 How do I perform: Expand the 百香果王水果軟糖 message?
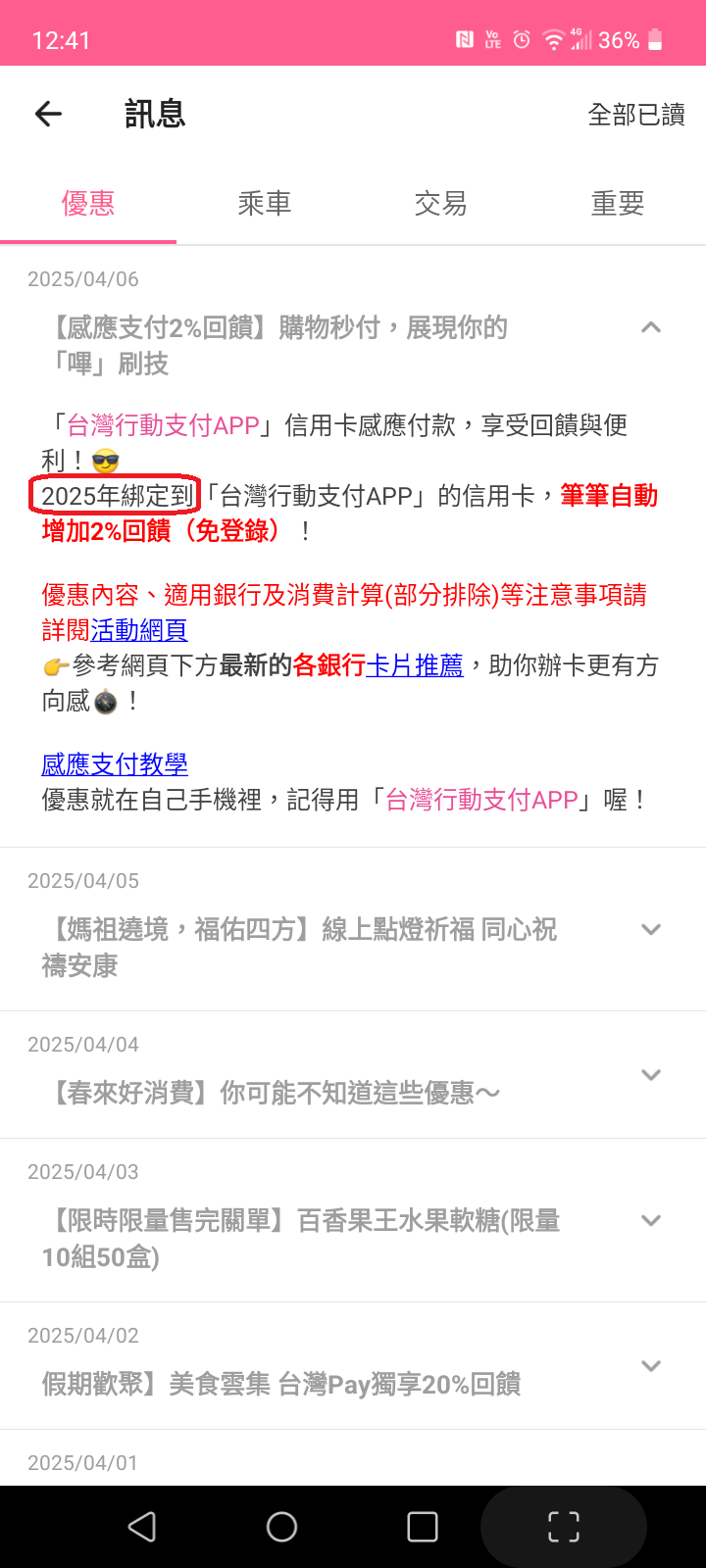pyautogui.click(x=651, y=1221)
